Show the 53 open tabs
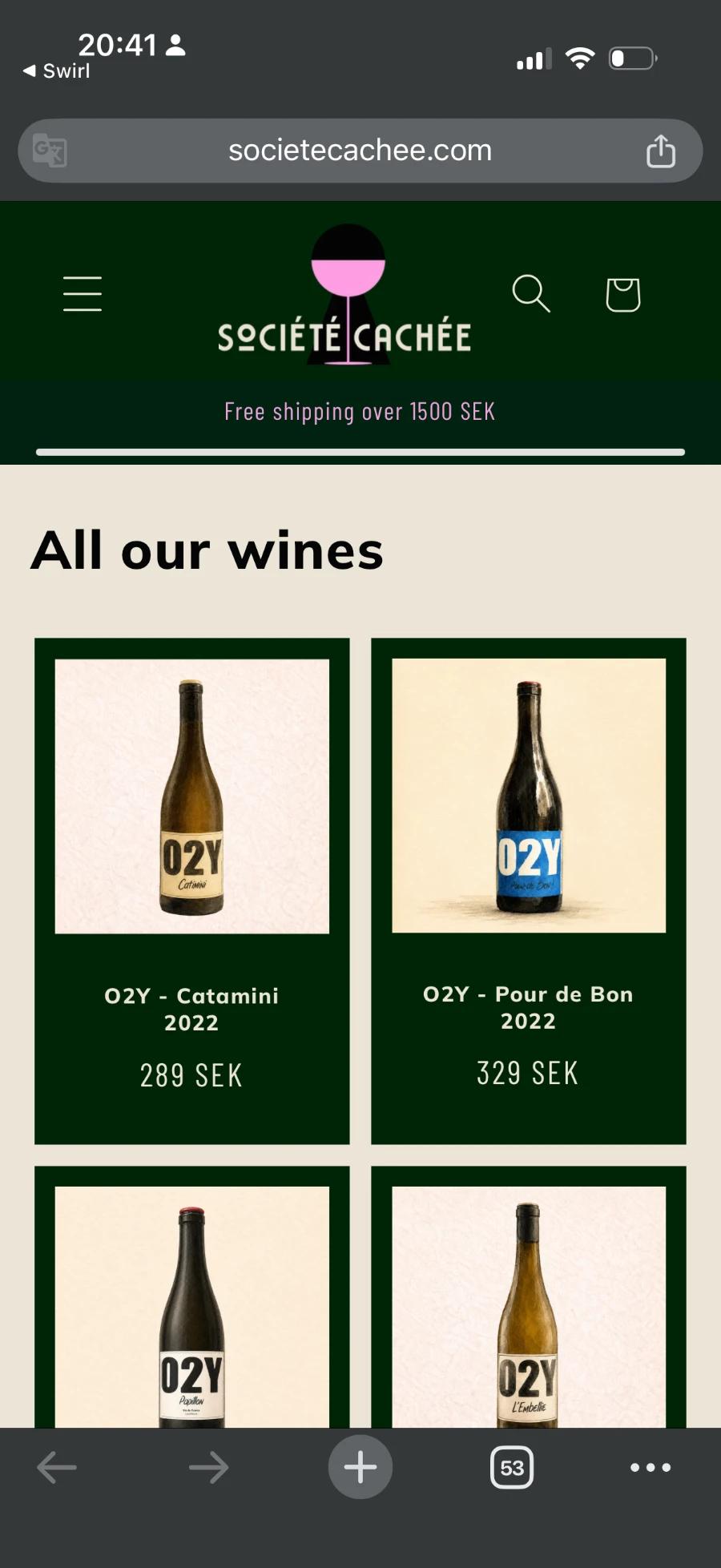Screen dimensions: 721x1568 coord(512,1468)
